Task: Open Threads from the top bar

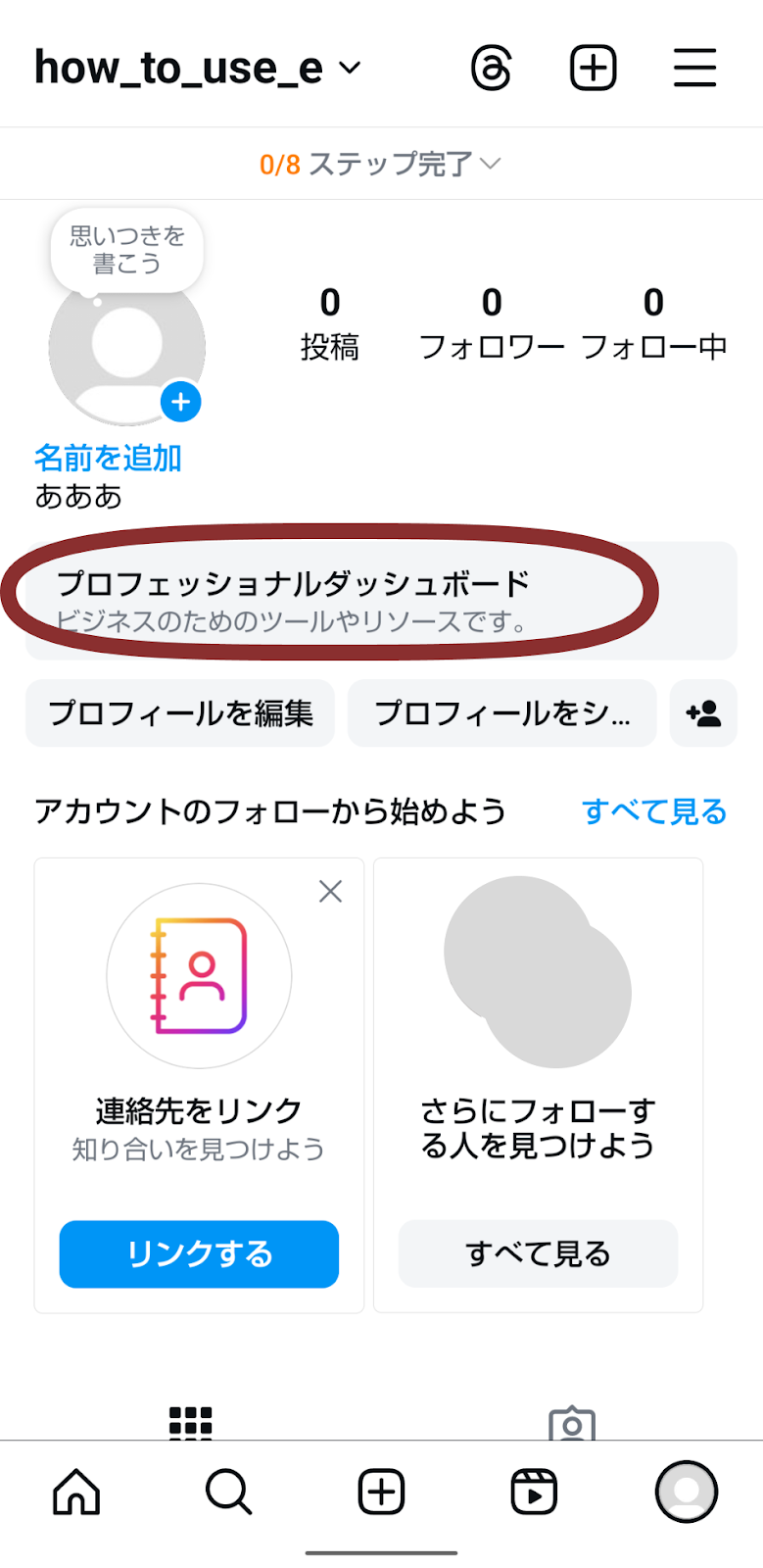Action: [491, 69]
